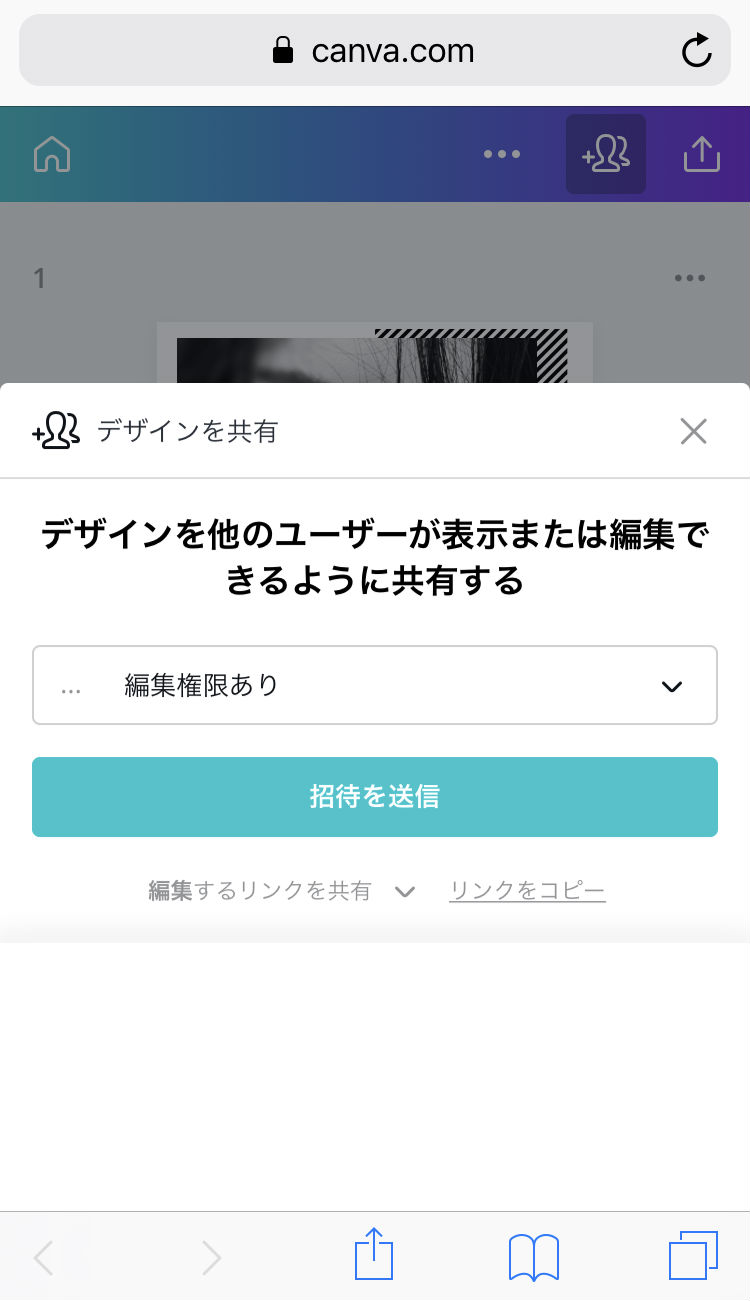Open the editor's top bar overflow menu
The width and height of the screenshot is (750, 1301).
click(501, 154)
